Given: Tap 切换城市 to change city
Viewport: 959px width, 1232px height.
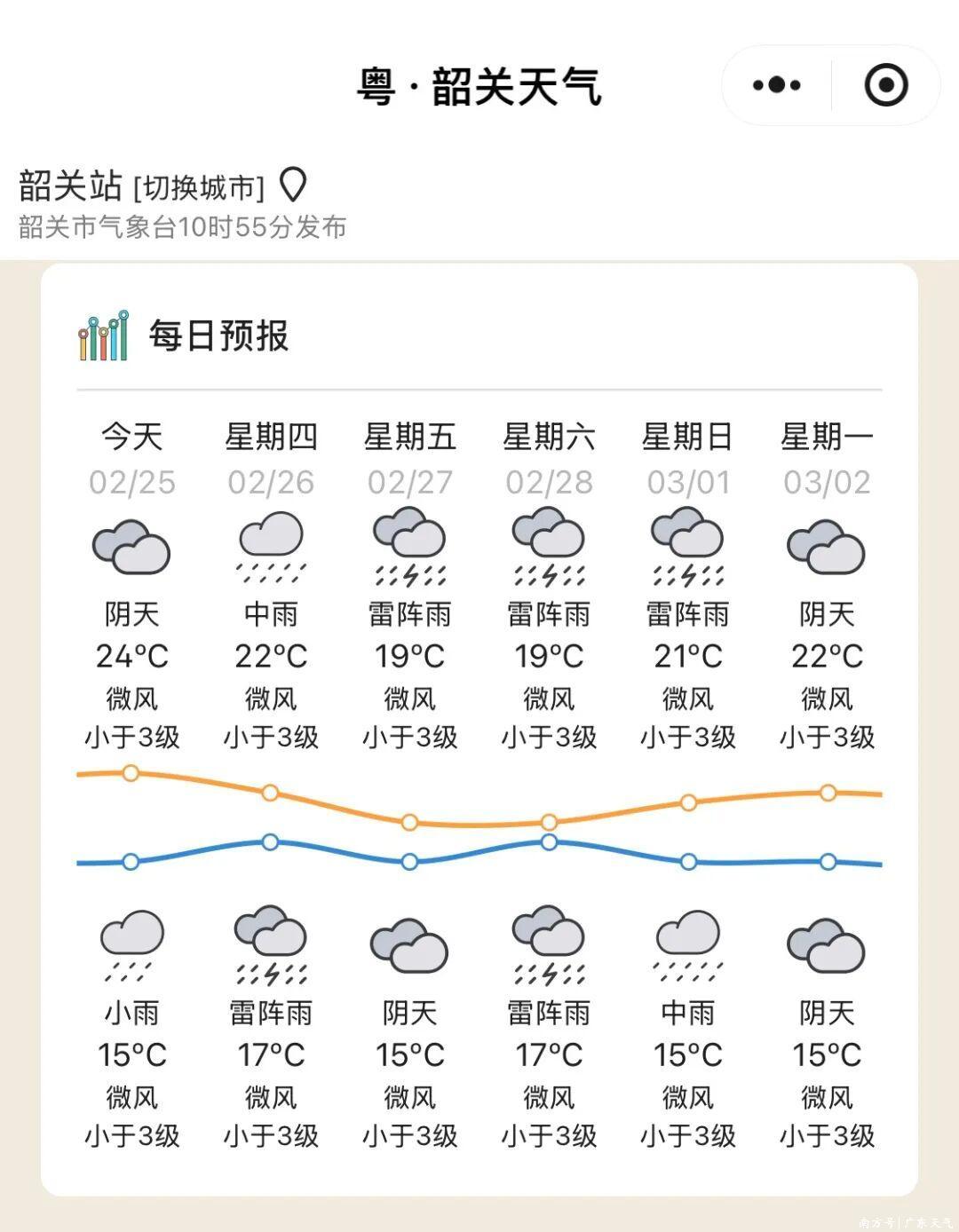Looking at the screenshot, I should click(x=199, y=187).
